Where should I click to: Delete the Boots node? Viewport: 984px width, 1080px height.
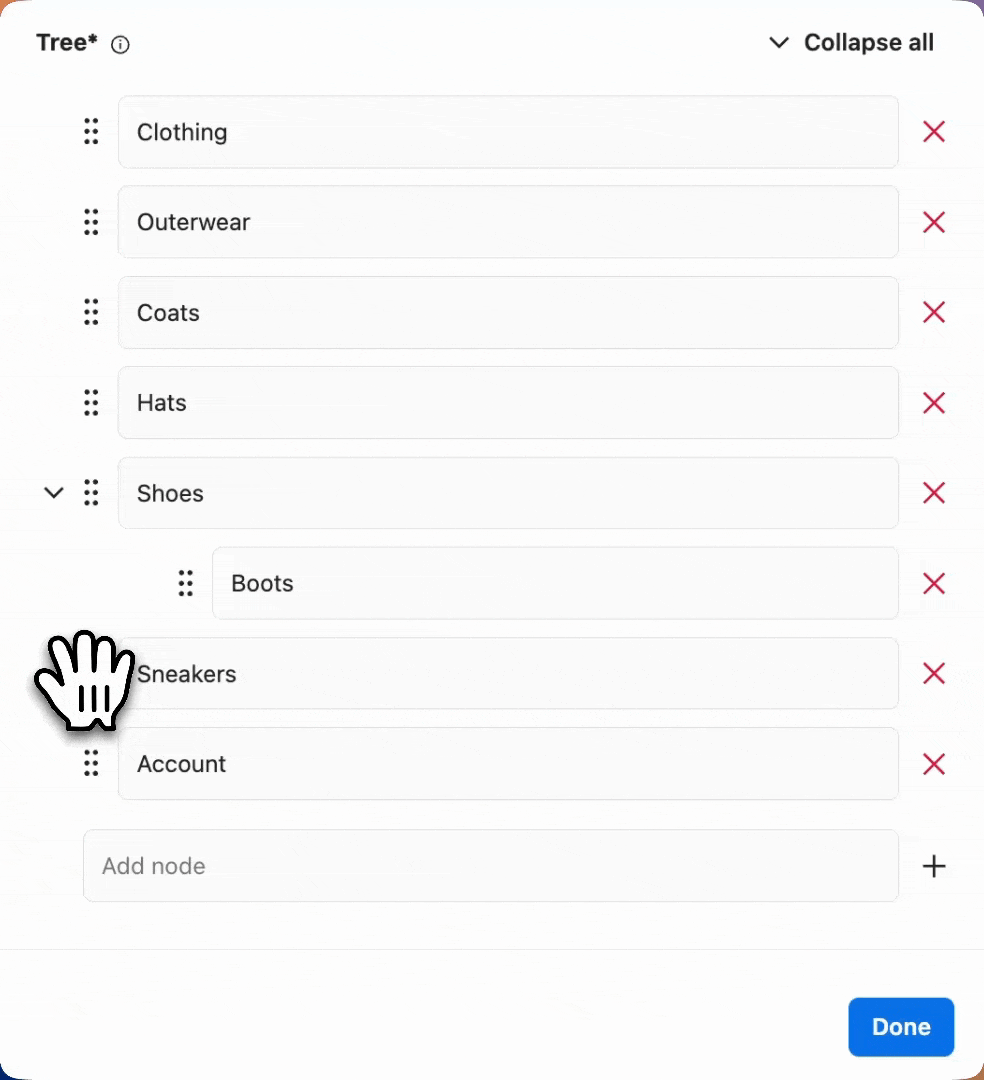(x=933, y=583)
